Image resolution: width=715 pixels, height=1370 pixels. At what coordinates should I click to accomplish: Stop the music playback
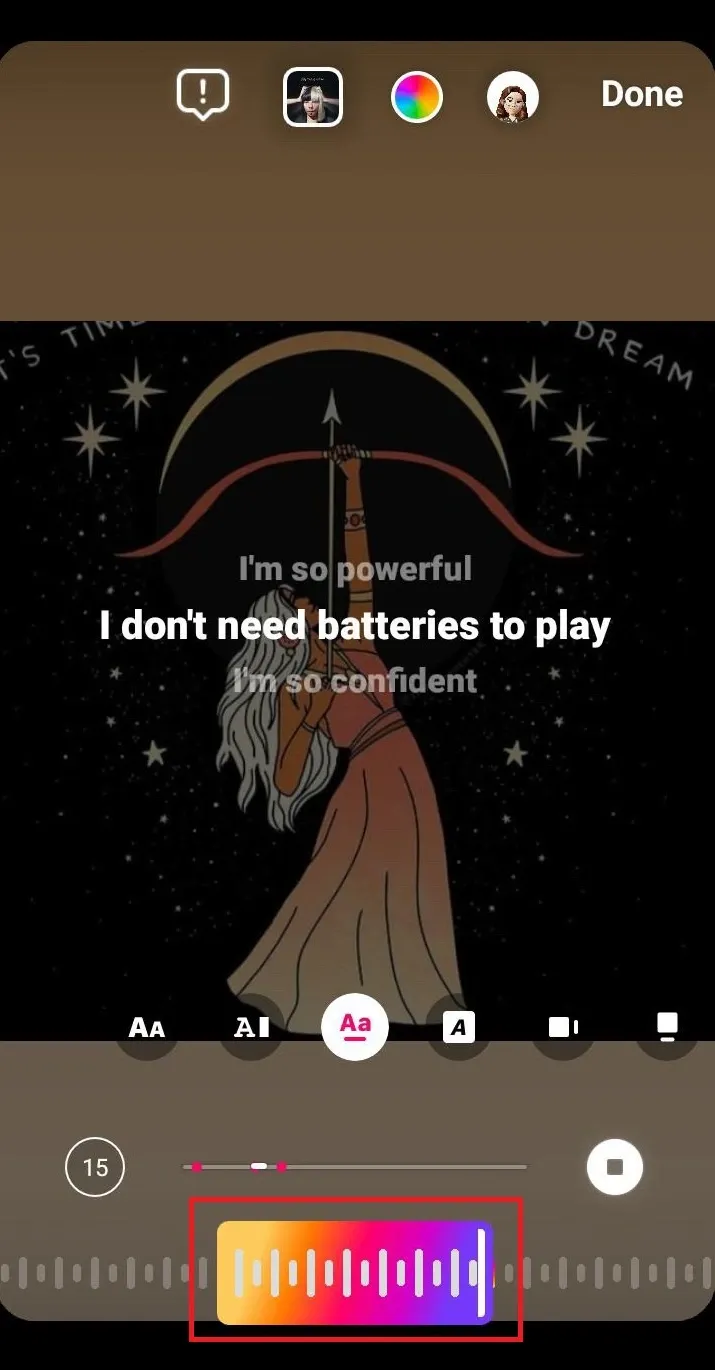point(615,1167)
